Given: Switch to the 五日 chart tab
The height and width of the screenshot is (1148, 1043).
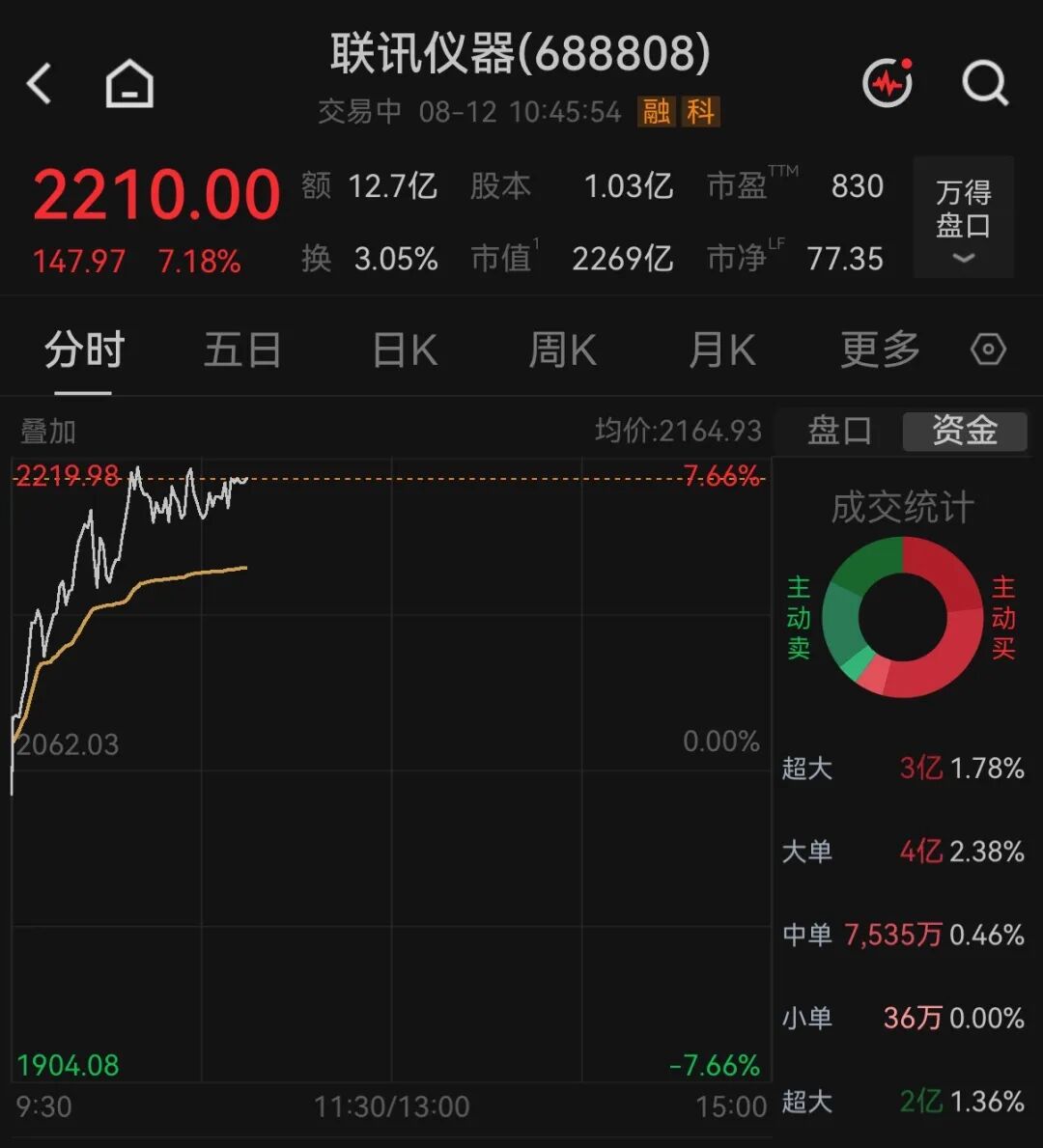Looking at the screenshot, I should [x=242, y=350].
